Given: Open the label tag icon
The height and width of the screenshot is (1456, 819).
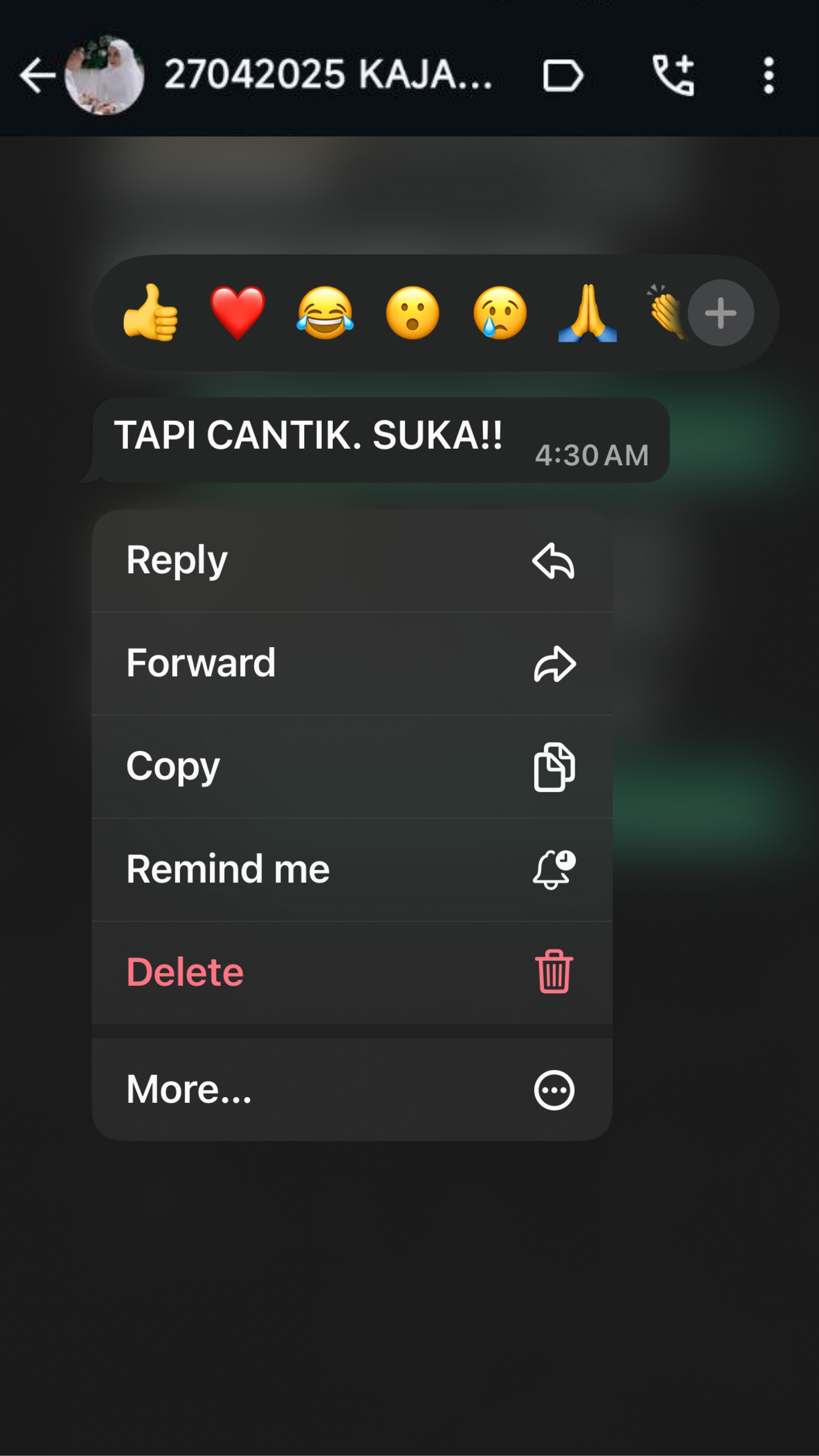Looking at the screenshot, I should click(562, 75).
